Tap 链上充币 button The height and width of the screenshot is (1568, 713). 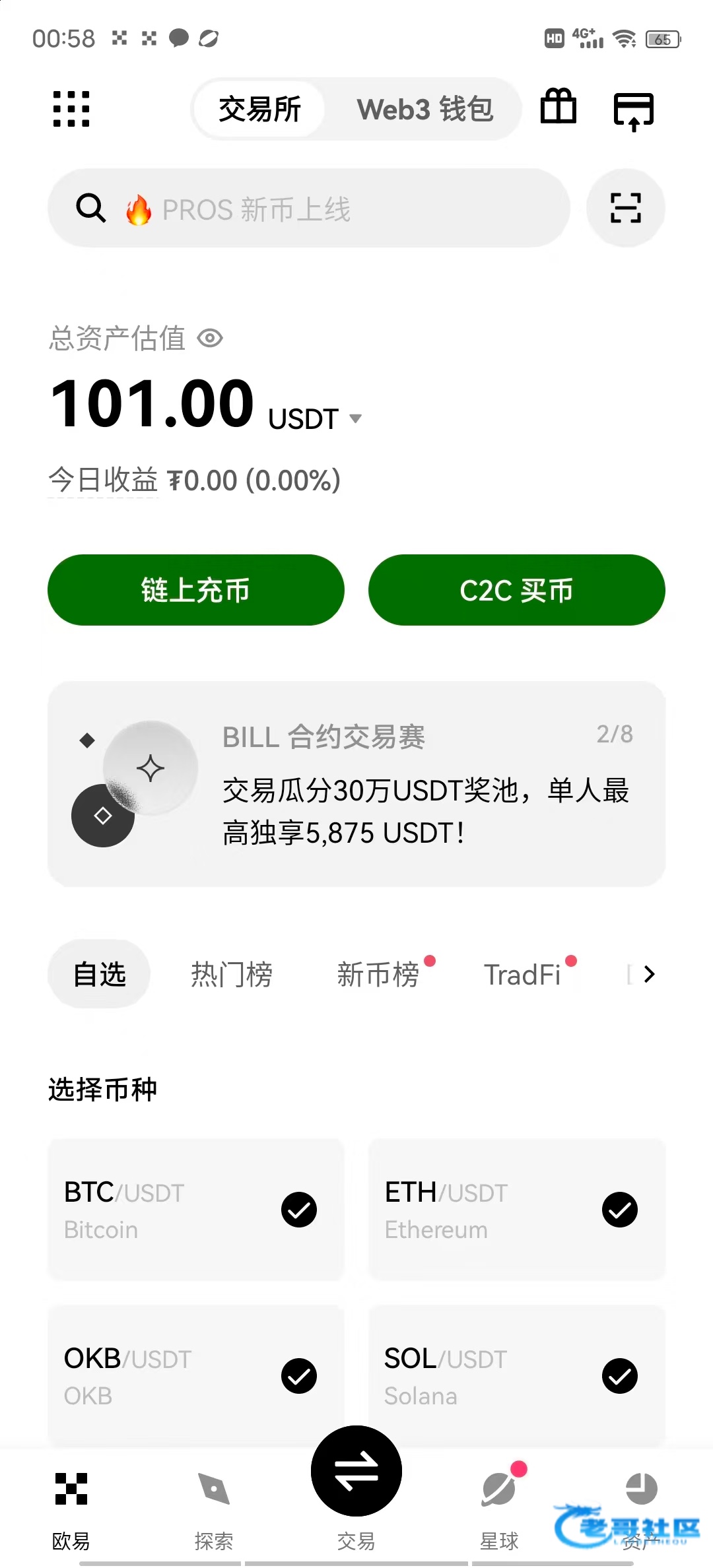pyautogui.click(x=196, y=590)
